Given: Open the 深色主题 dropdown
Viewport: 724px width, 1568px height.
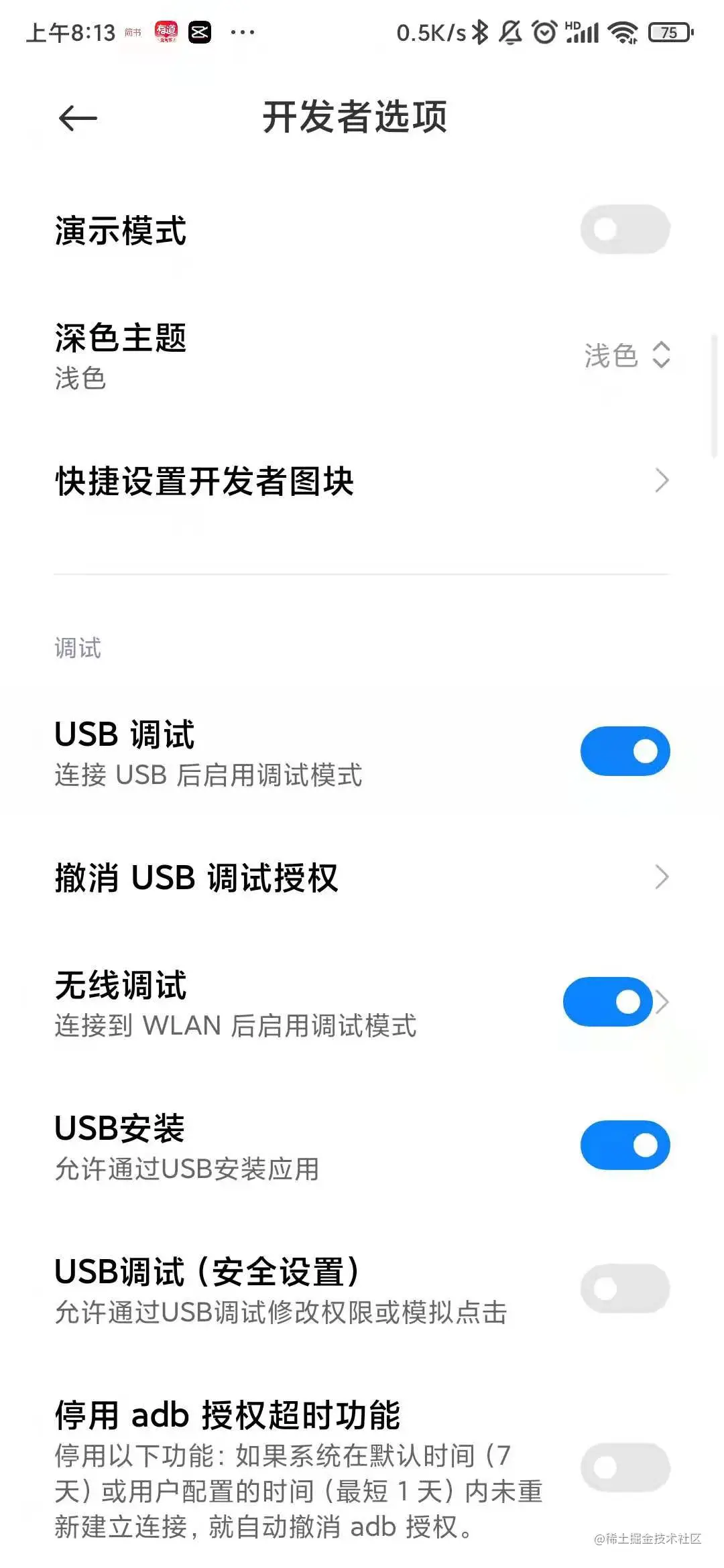Looking at the screenshot, I should (x=626, y=355).
